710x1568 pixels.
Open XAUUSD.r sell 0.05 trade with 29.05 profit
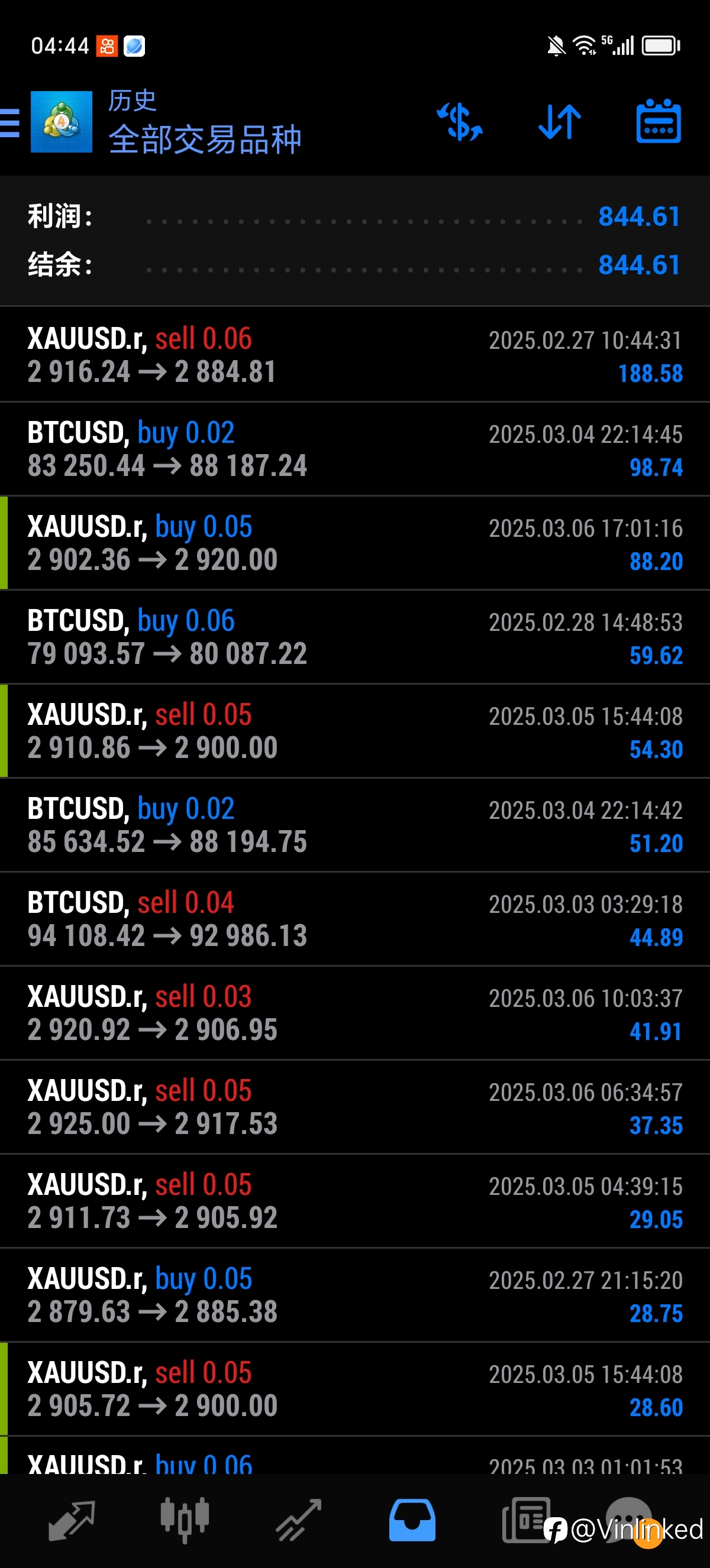[355, 1201]
